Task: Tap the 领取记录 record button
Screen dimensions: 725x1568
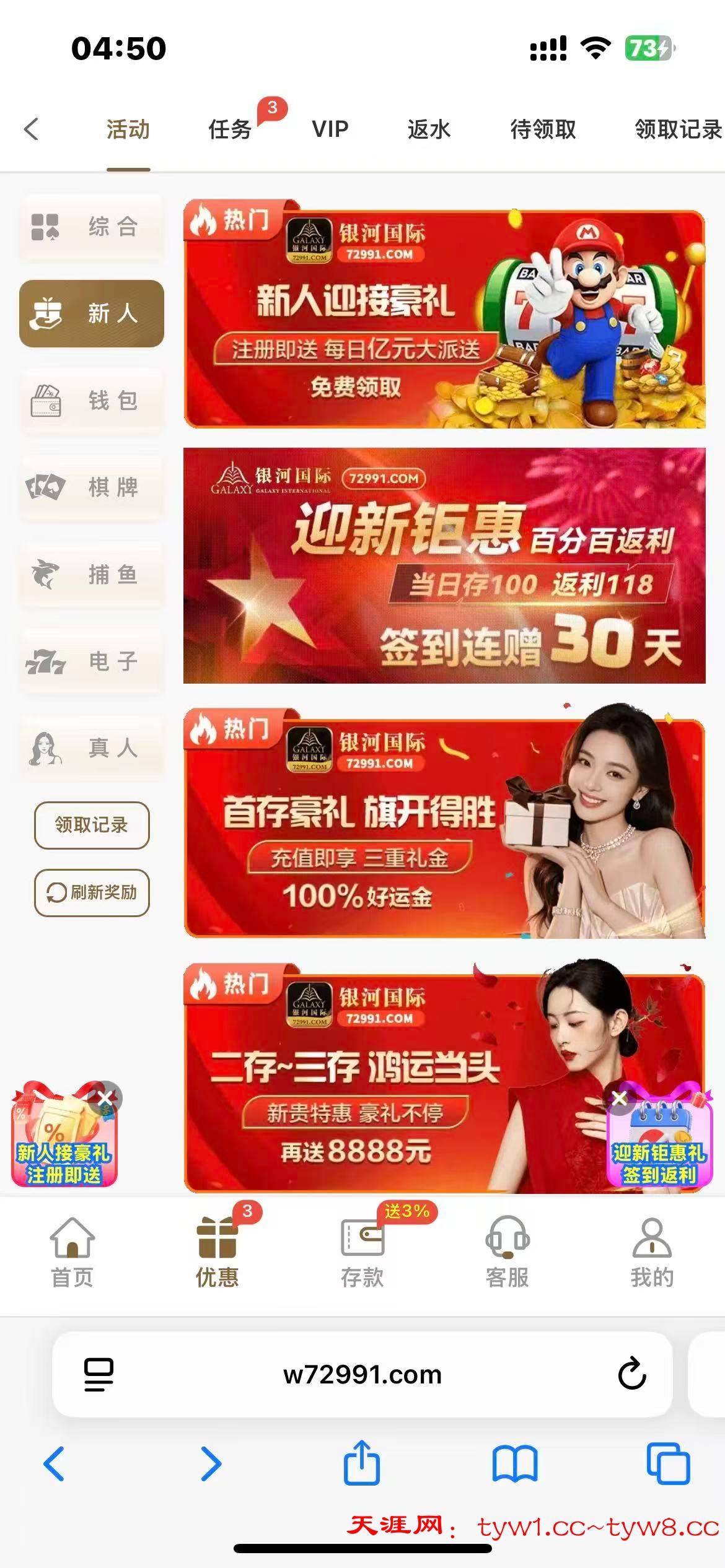Action: pos(90,825)
